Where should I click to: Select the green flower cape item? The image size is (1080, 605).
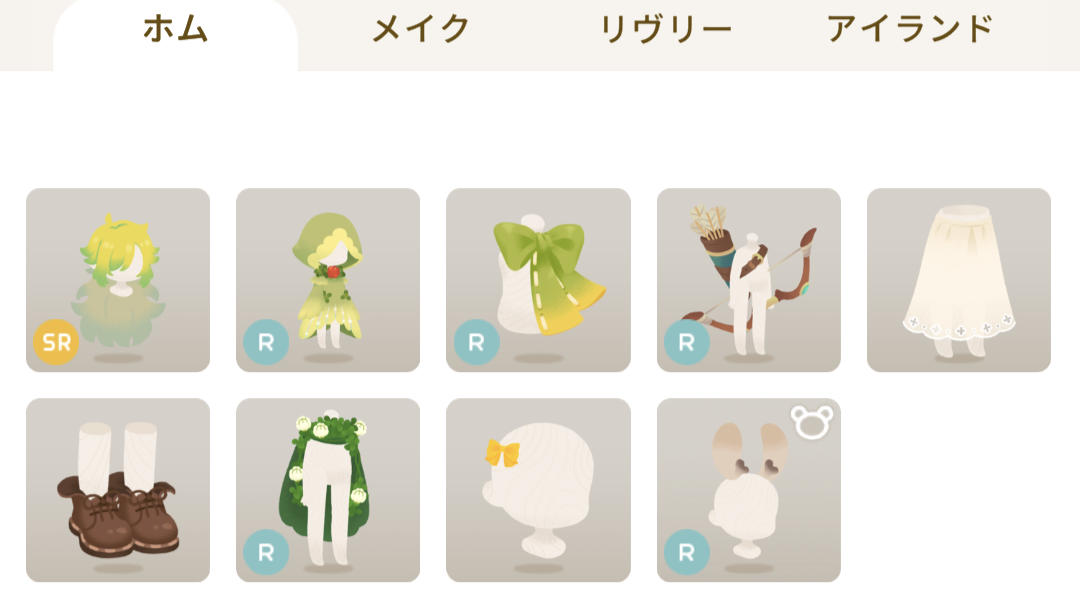pyautogui.click(x=328, y=490)
